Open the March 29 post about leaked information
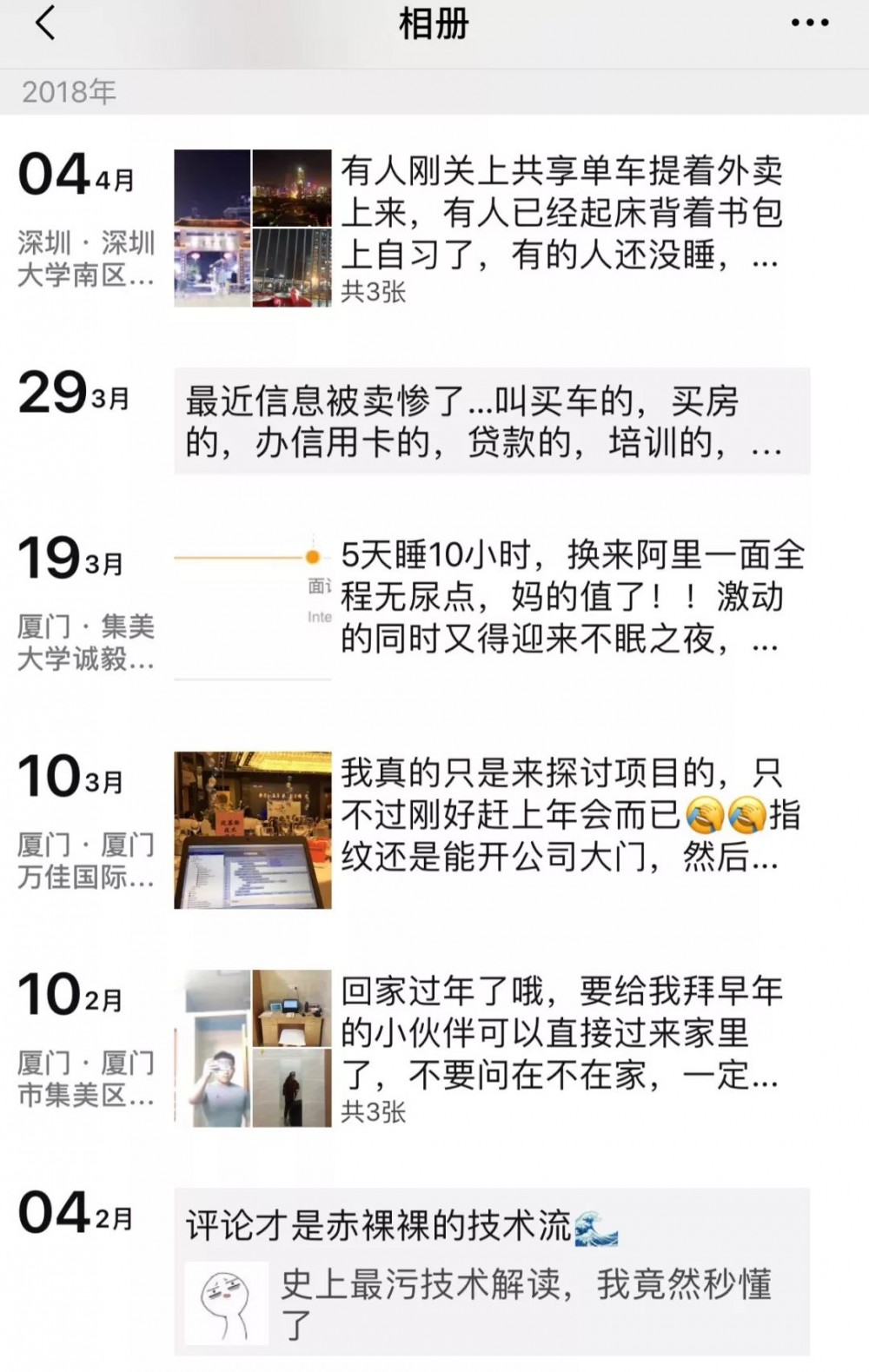This screenshot has width=869, height=1372. pyautogui.click(x=482, y=423)
